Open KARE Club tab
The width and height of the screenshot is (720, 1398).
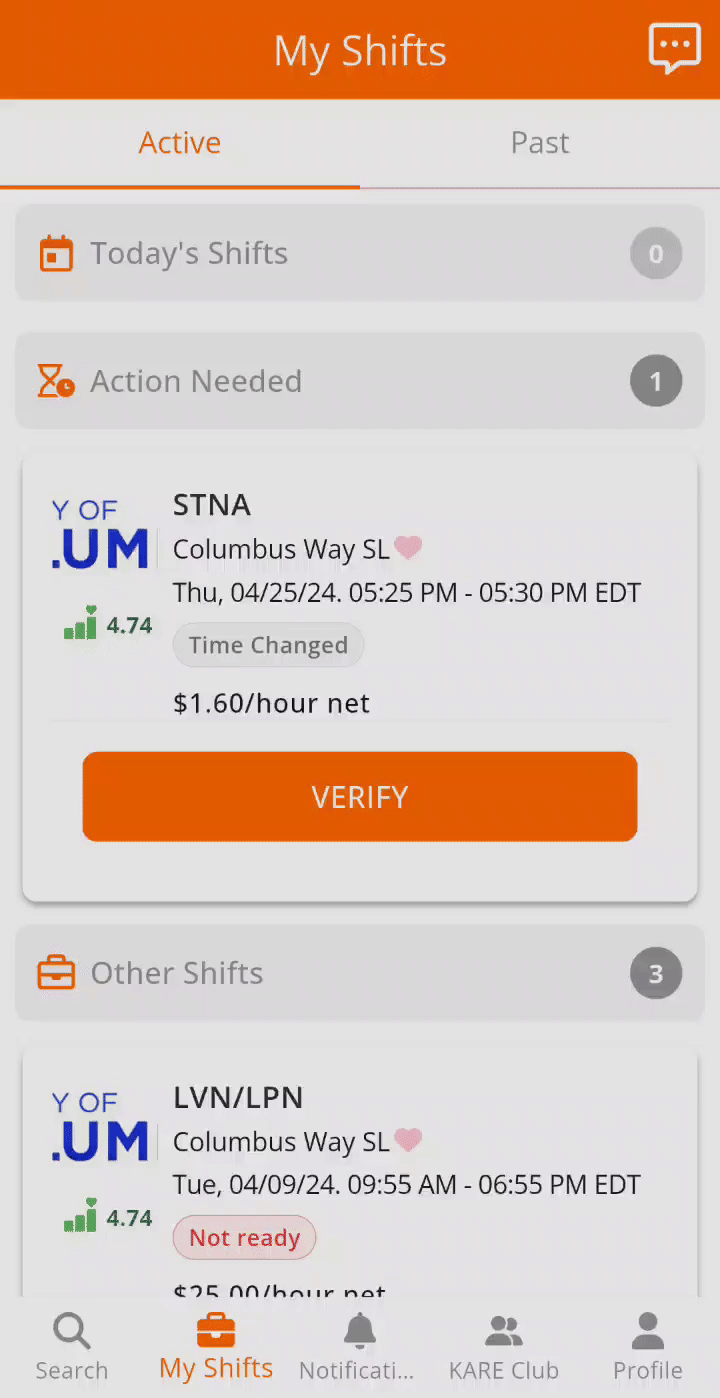(504, 1347)
